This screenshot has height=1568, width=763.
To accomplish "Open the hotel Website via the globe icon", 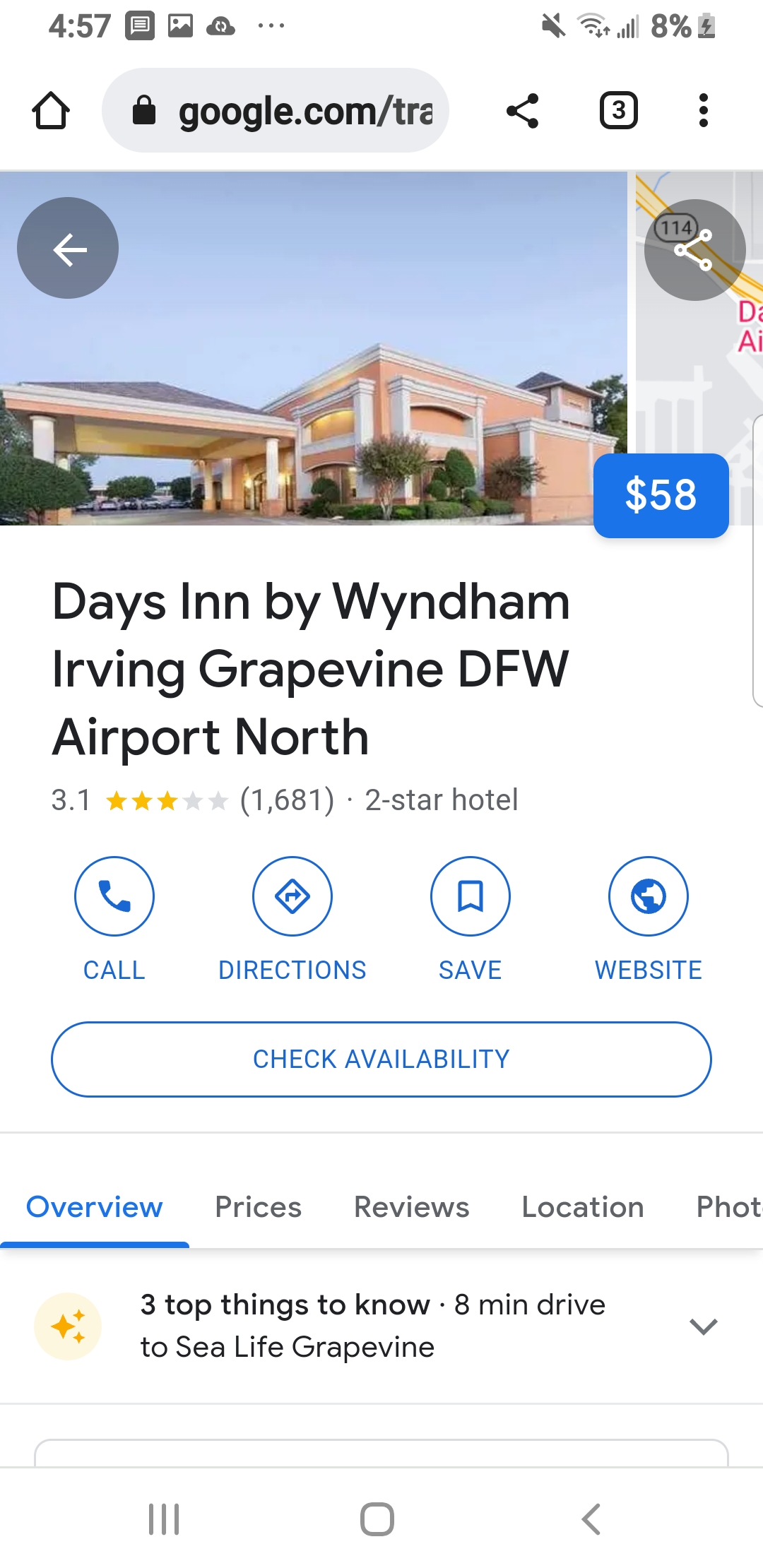I will (x=648, y=896).
